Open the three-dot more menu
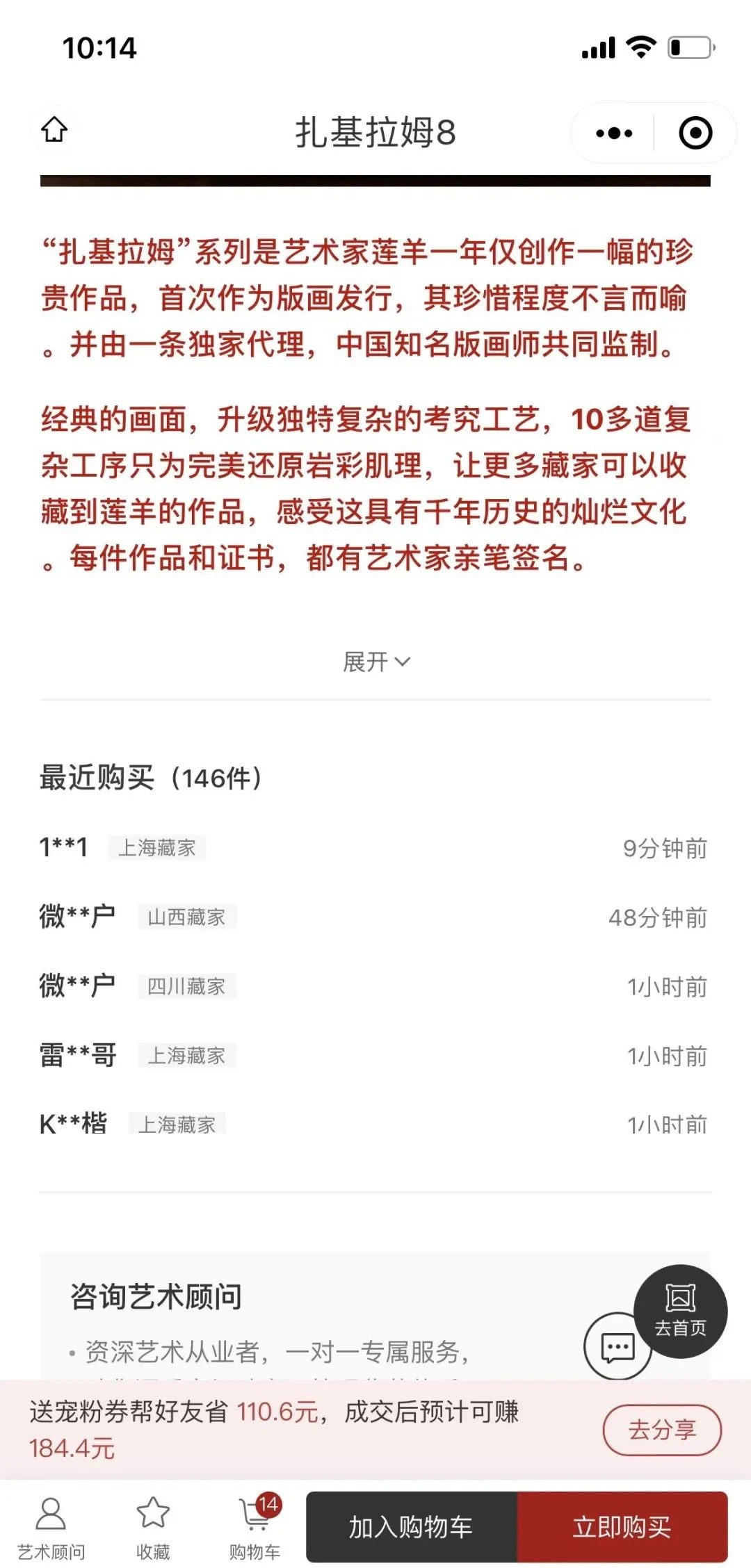This screenshot has width=751, height=1568. pyautogui.click(x=614, y=133)
